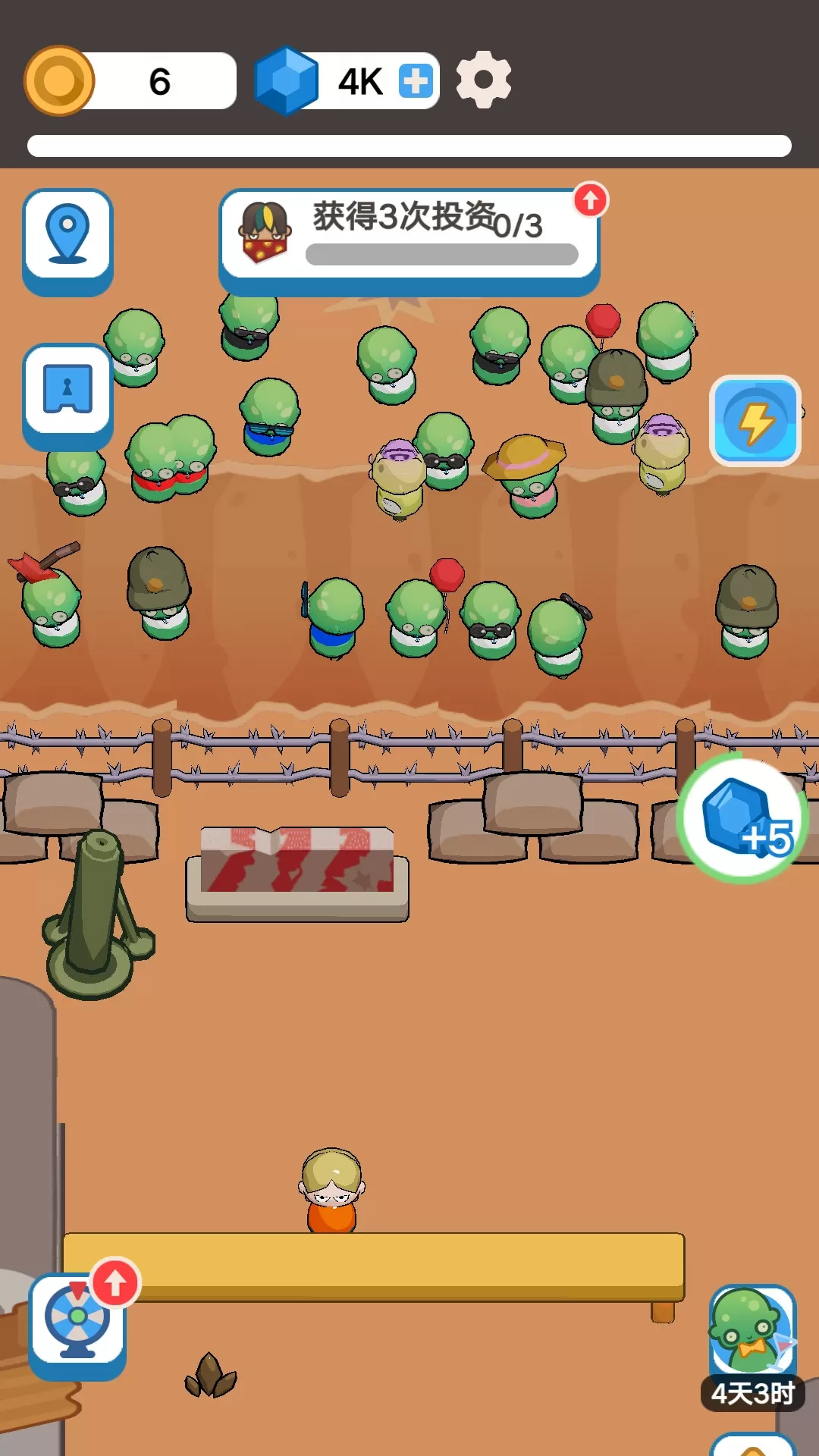Activate the lightning boost button
The width and height of the screenshot is (819, 1456).
pos(755,421)
